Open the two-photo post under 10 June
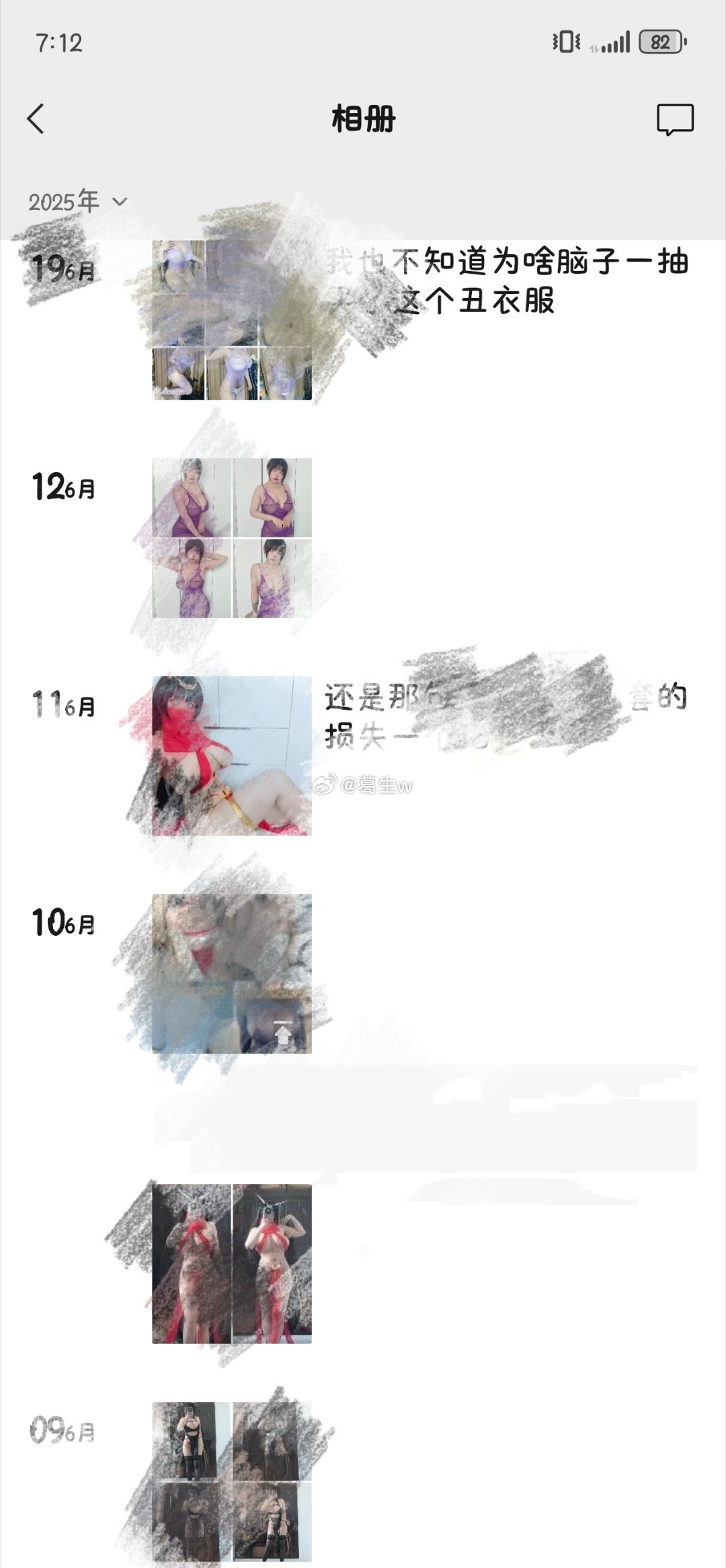 [232, 1264]
